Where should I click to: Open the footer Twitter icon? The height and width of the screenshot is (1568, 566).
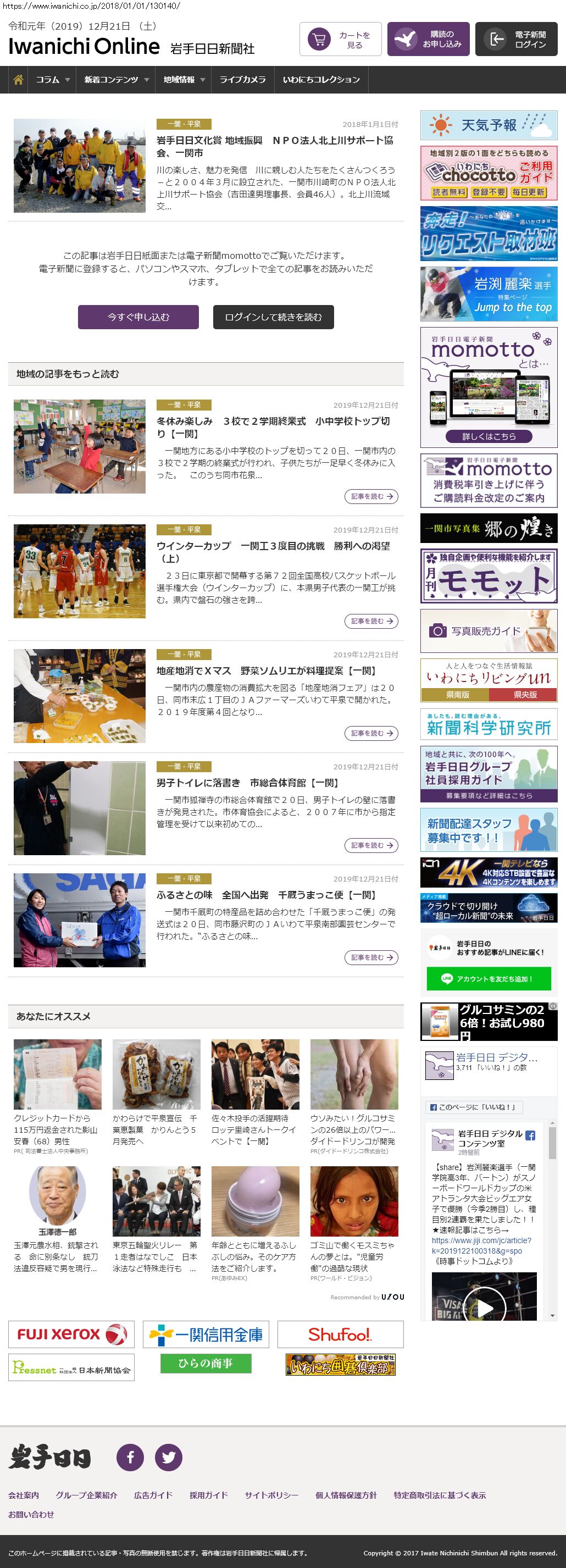169,1457
